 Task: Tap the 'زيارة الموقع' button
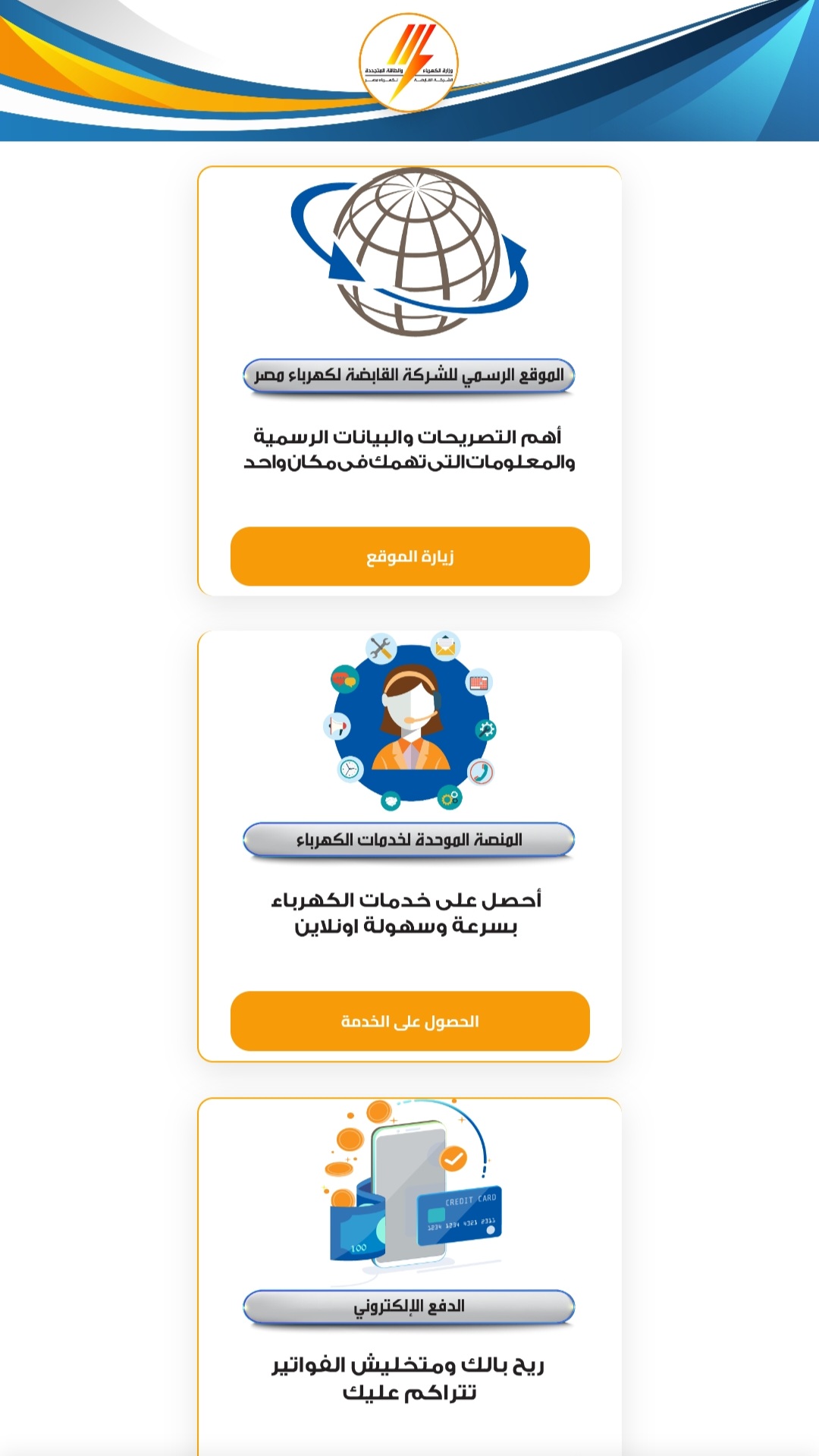(x=409, y=556)
